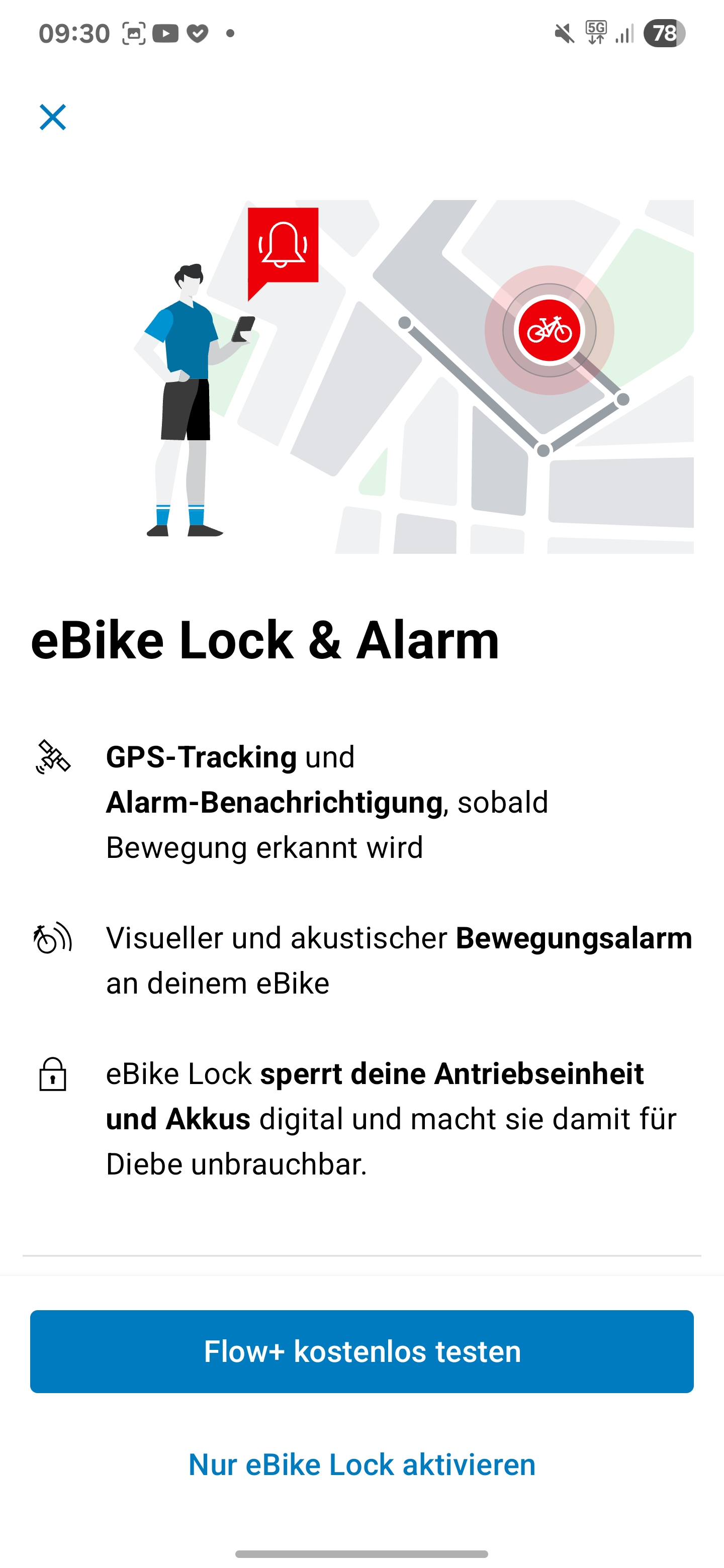Close the eBike Lock & Alarm screen
724x1568 pixels.
click(53, 117)
